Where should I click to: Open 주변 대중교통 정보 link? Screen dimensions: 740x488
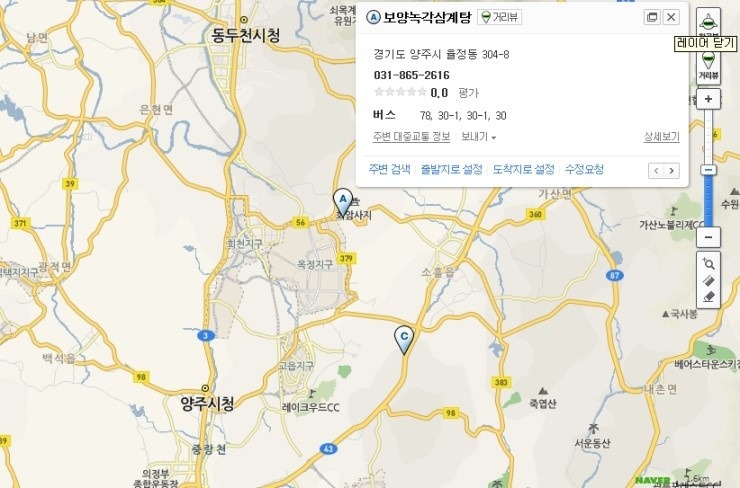point(411,136)
